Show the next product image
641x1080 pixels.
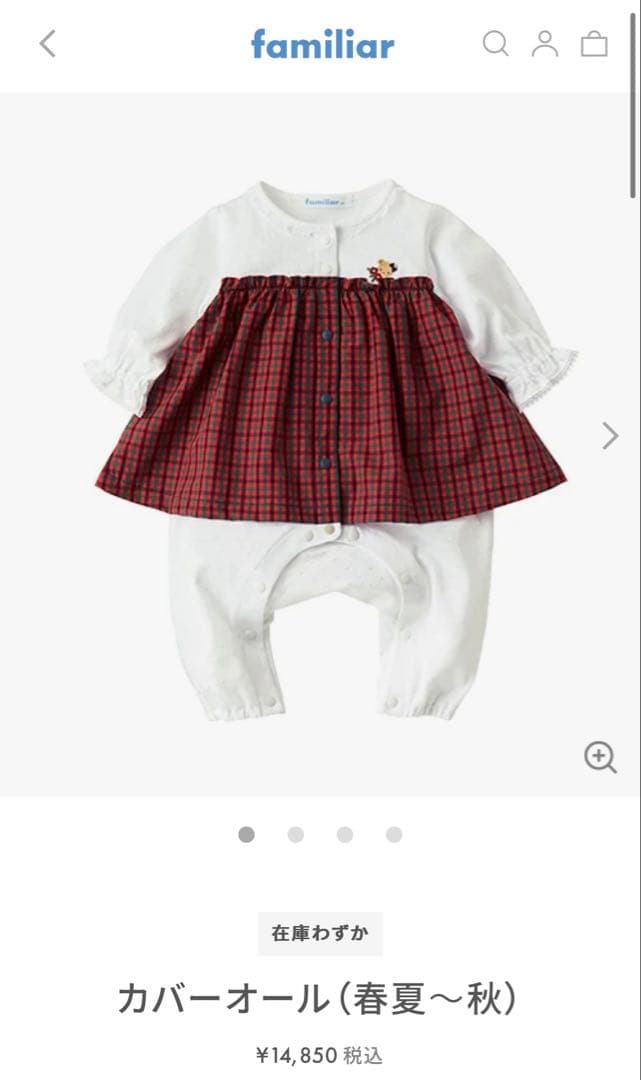(x=610, y=435)
